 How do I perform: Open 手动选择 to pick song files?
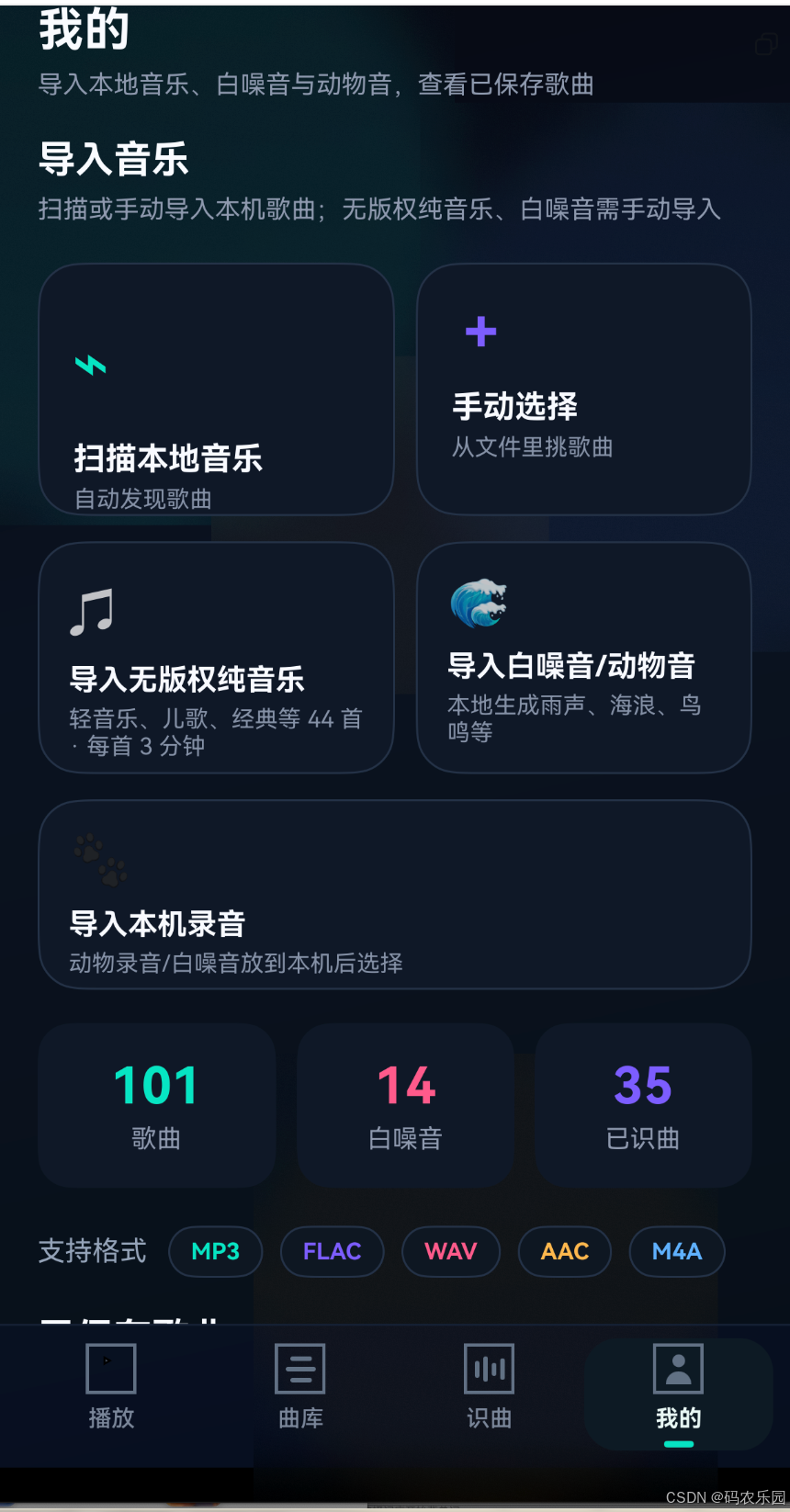coord(584,389)
